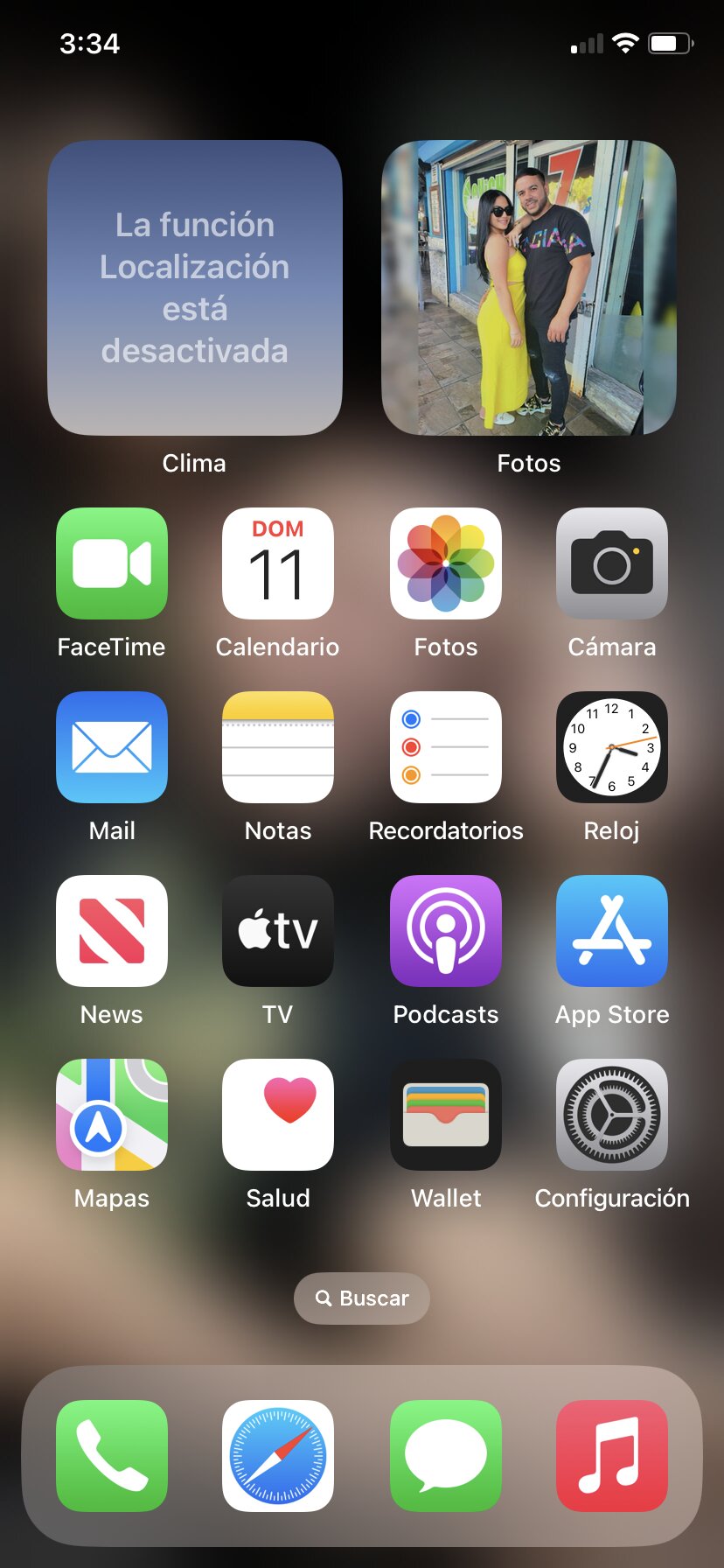Open the News app
The width and height of the screenshot is (724, 1568).
[x=112, y=931]
